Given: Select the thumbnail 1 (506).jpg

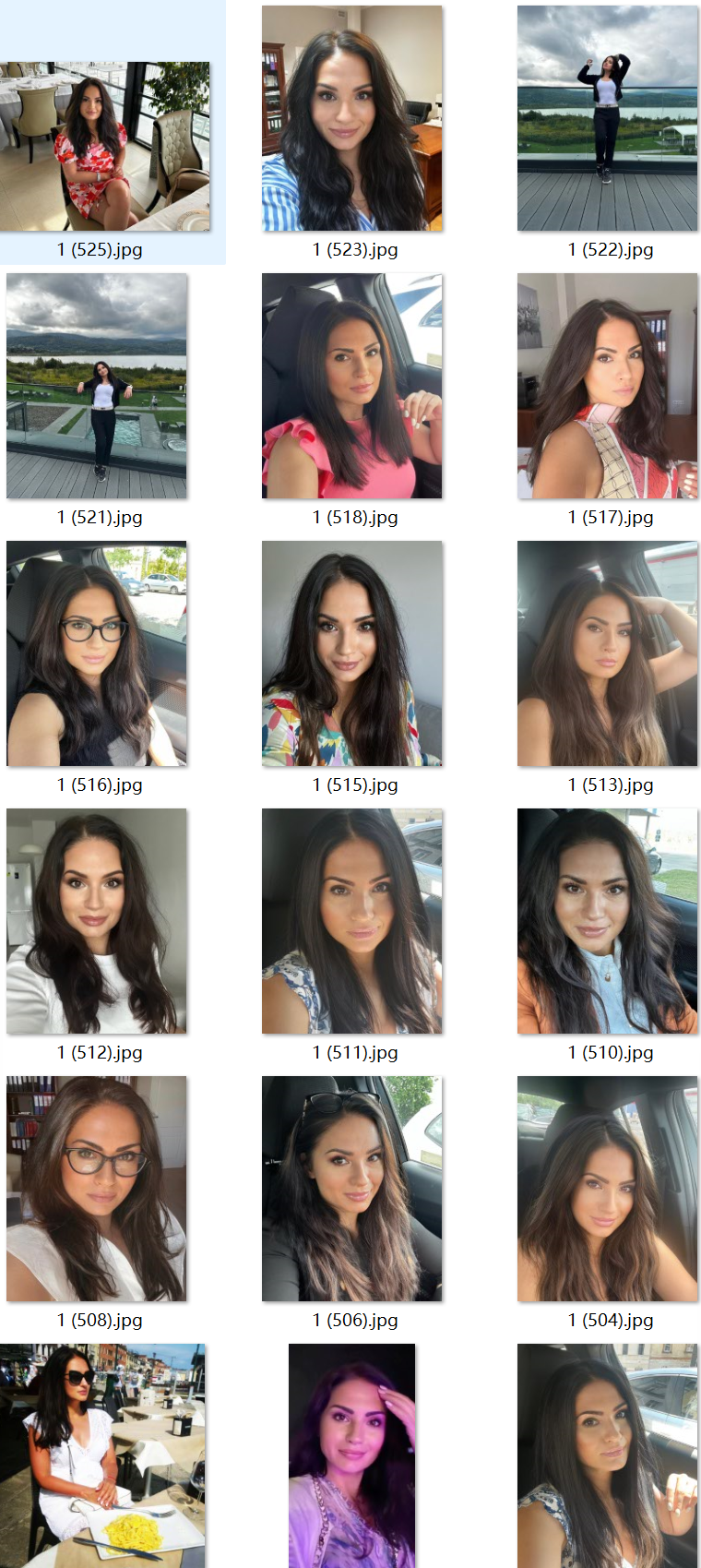Looking at the screenshot, I should point(351,1189).
